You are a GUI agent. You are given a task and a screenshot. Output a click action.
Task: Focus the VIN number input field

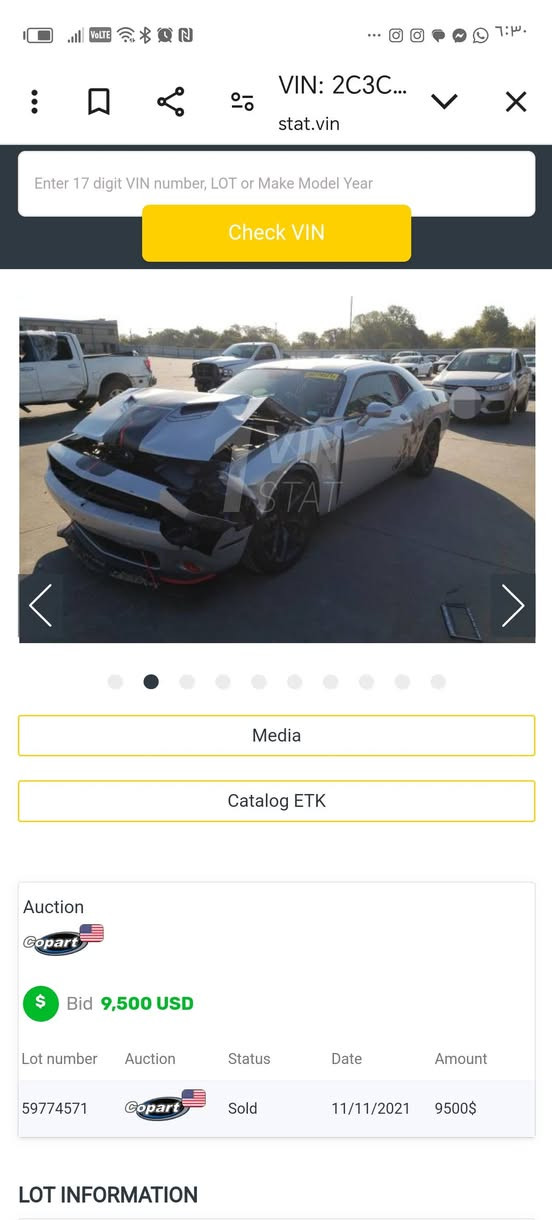pos(276,183)
